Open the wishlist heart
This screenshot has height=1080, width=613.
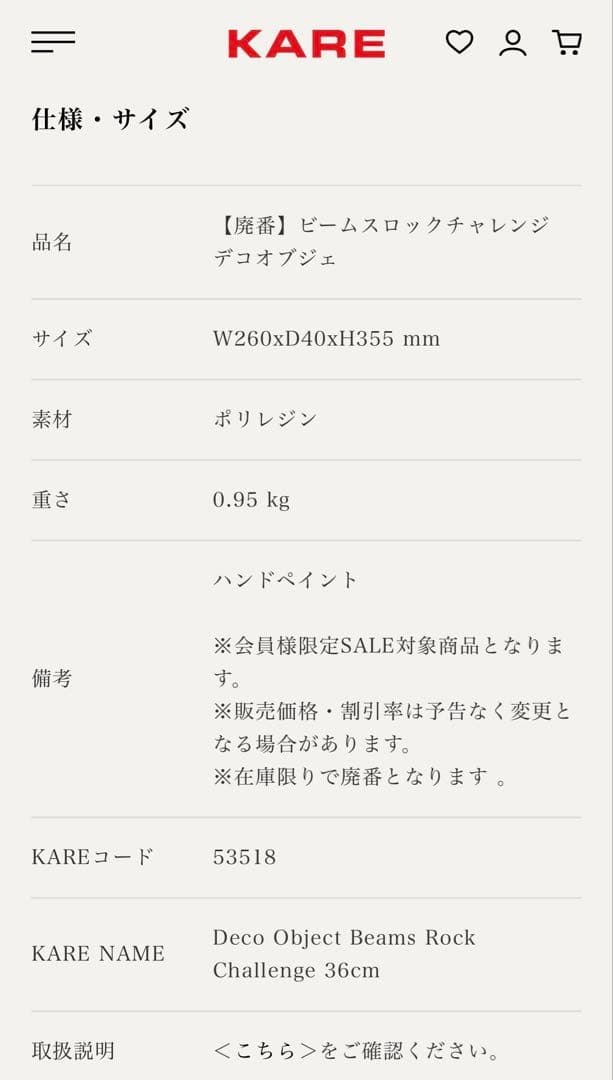[459, 42]
